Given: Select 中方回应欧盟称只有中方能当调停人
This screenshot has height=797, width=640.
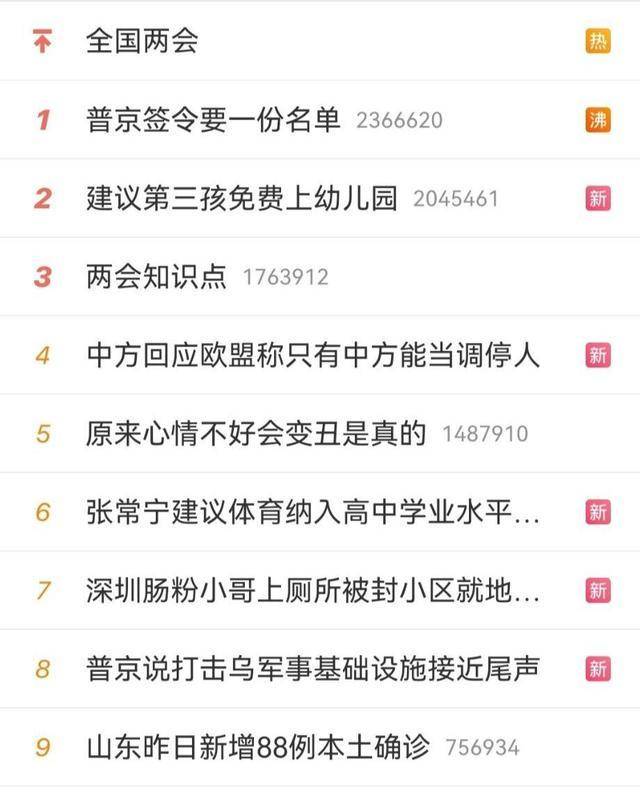Looking at the screenshot, I should 313,355.
